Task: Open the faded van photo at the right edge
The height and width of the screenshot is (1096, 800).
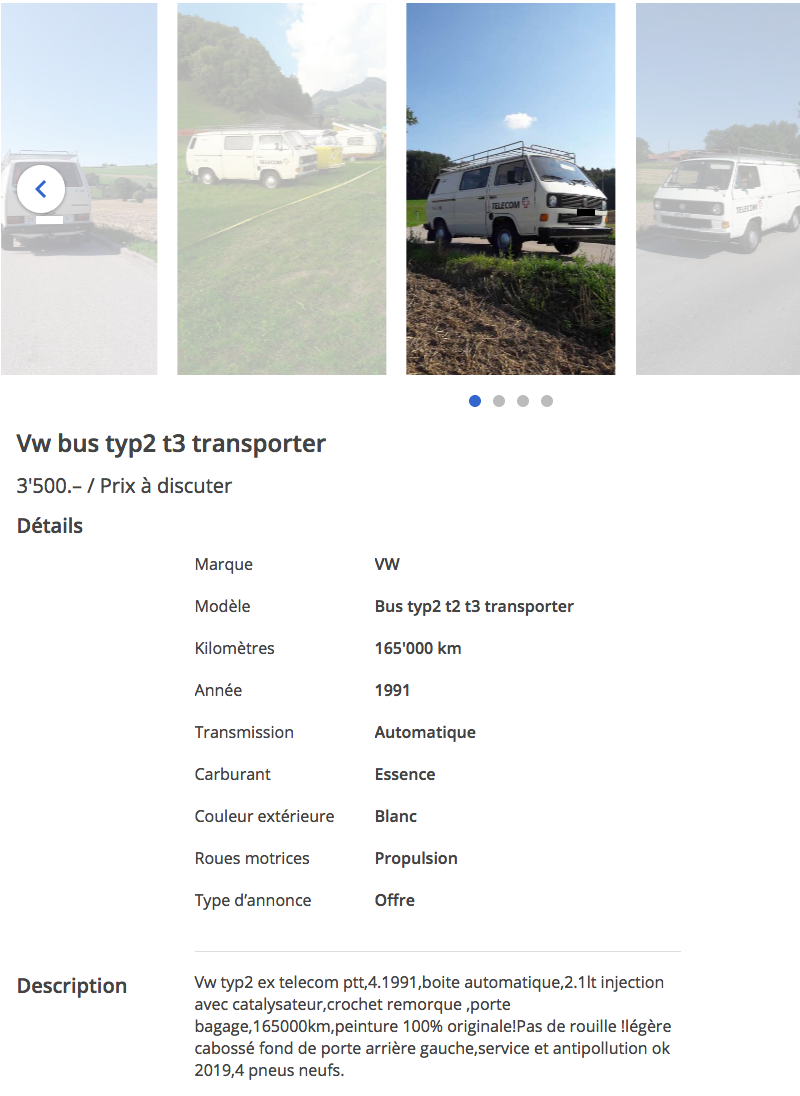Action: click(718, 190)
